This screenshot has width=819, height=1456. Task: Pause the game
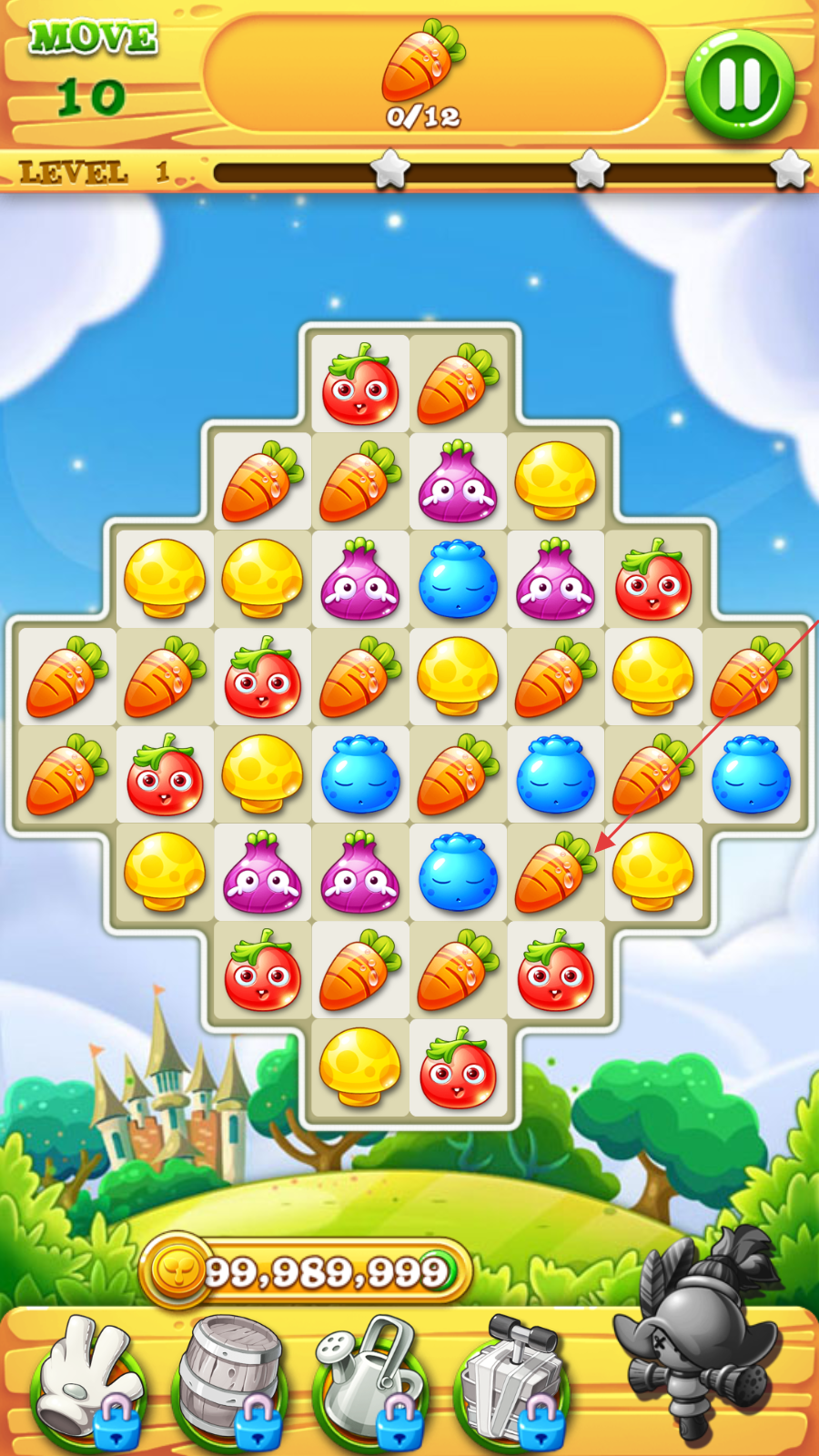pyautogui.click(x=739, y=84)
